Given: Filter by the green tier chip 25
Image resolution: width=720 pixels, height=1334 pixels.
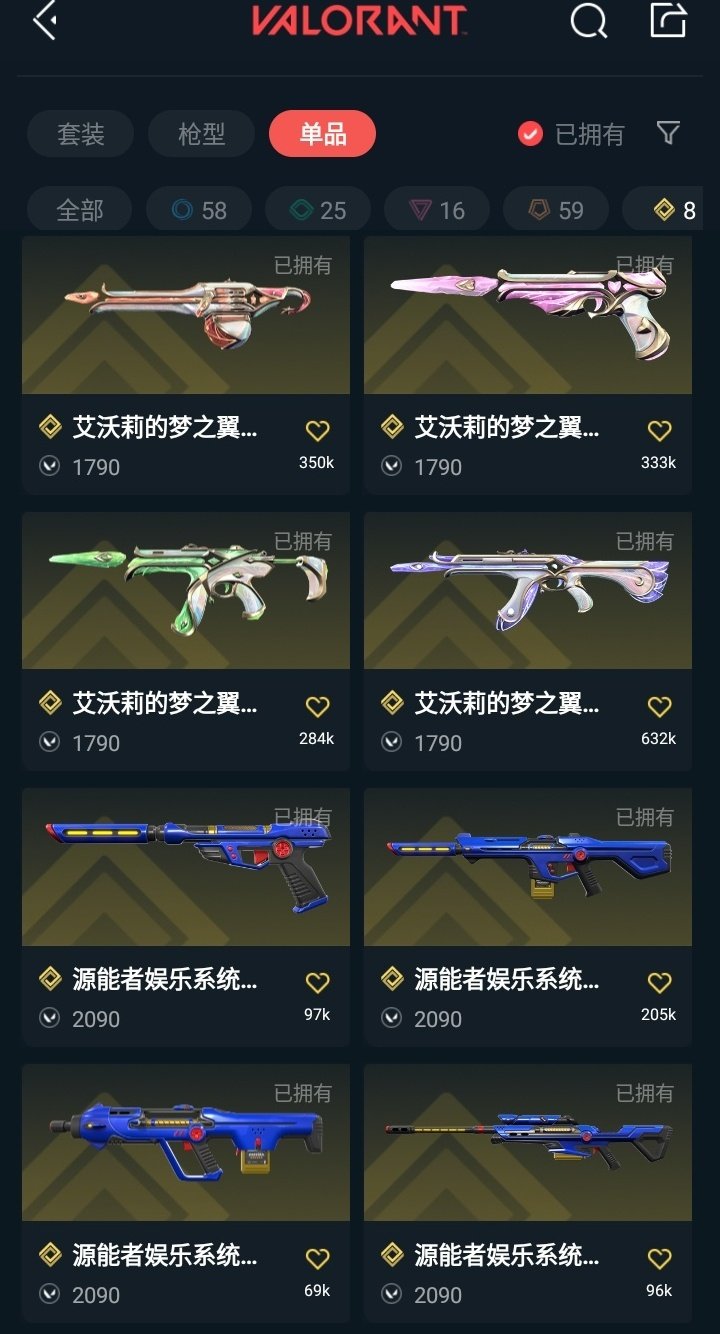Looking at the screenshot, I should click(318, 210).
